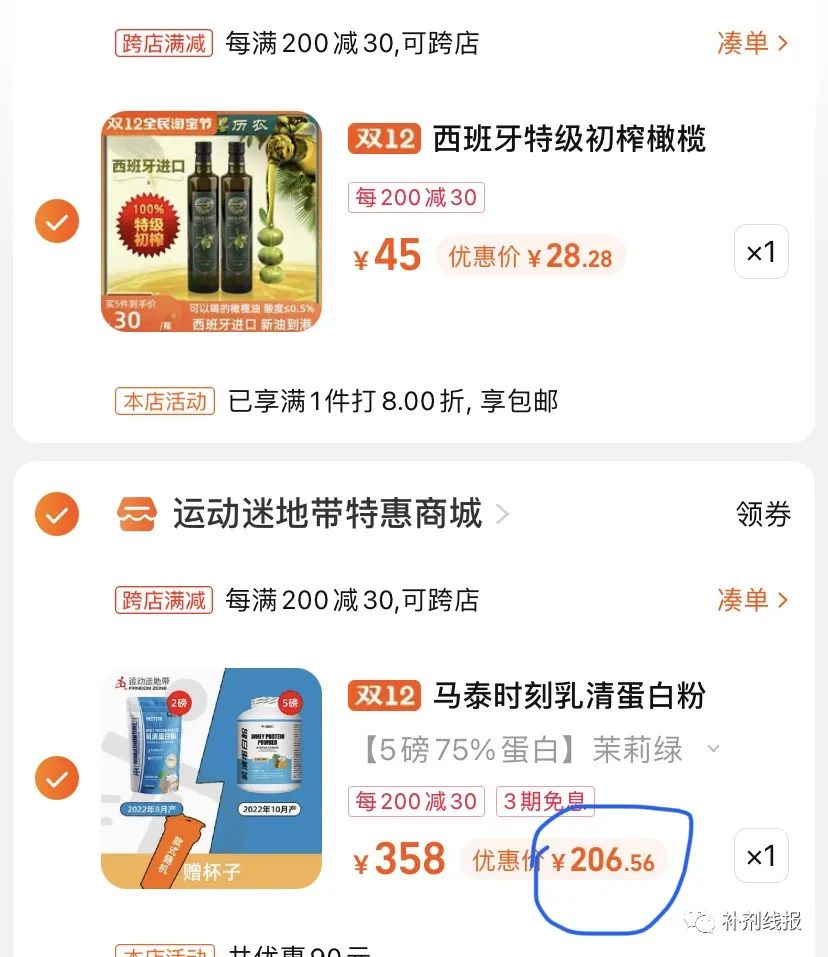Open the 西班牙特级初榨橄榄 product title
This screenshot has height=957, width=828.
coord(568,139)
